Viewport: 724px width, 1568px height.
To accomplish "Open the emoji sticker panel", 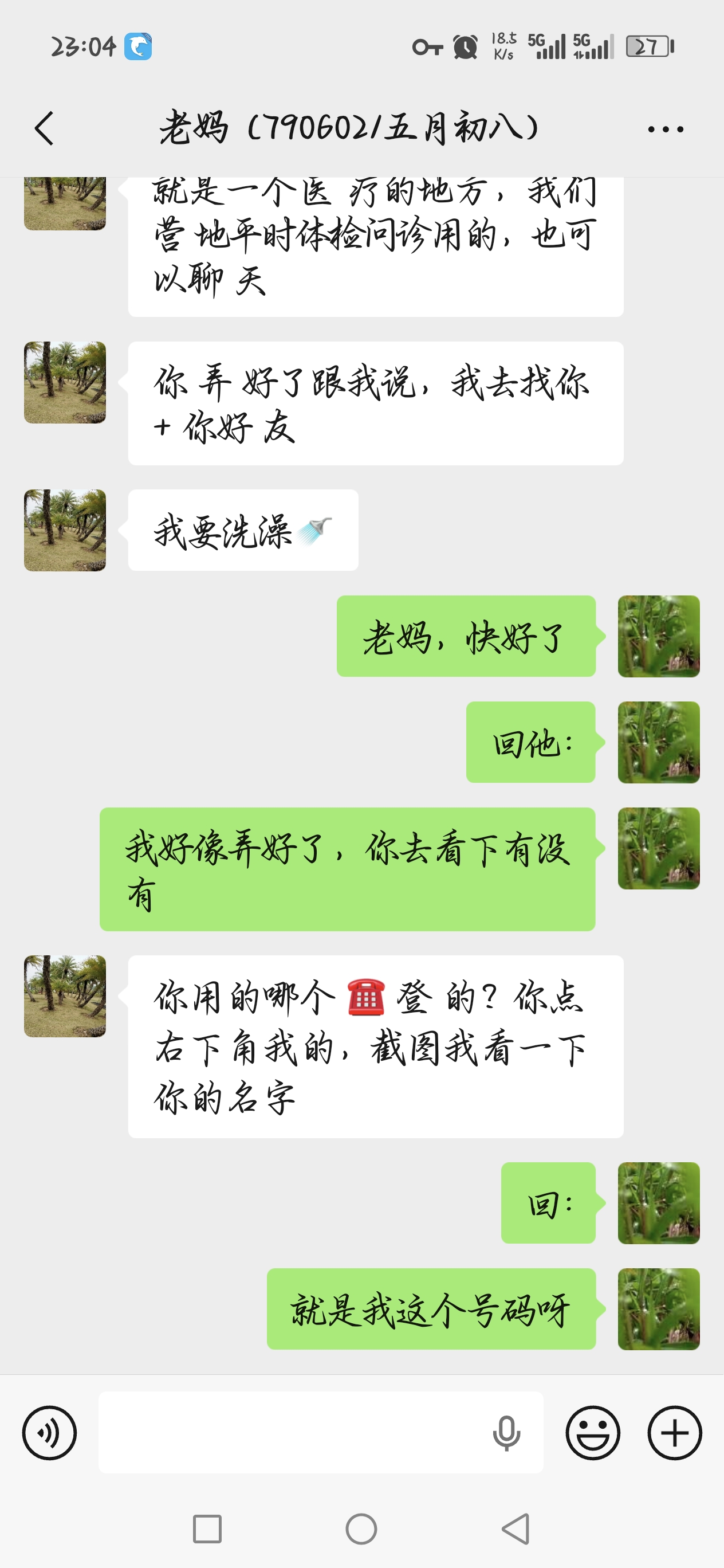I will [593, 1432].
